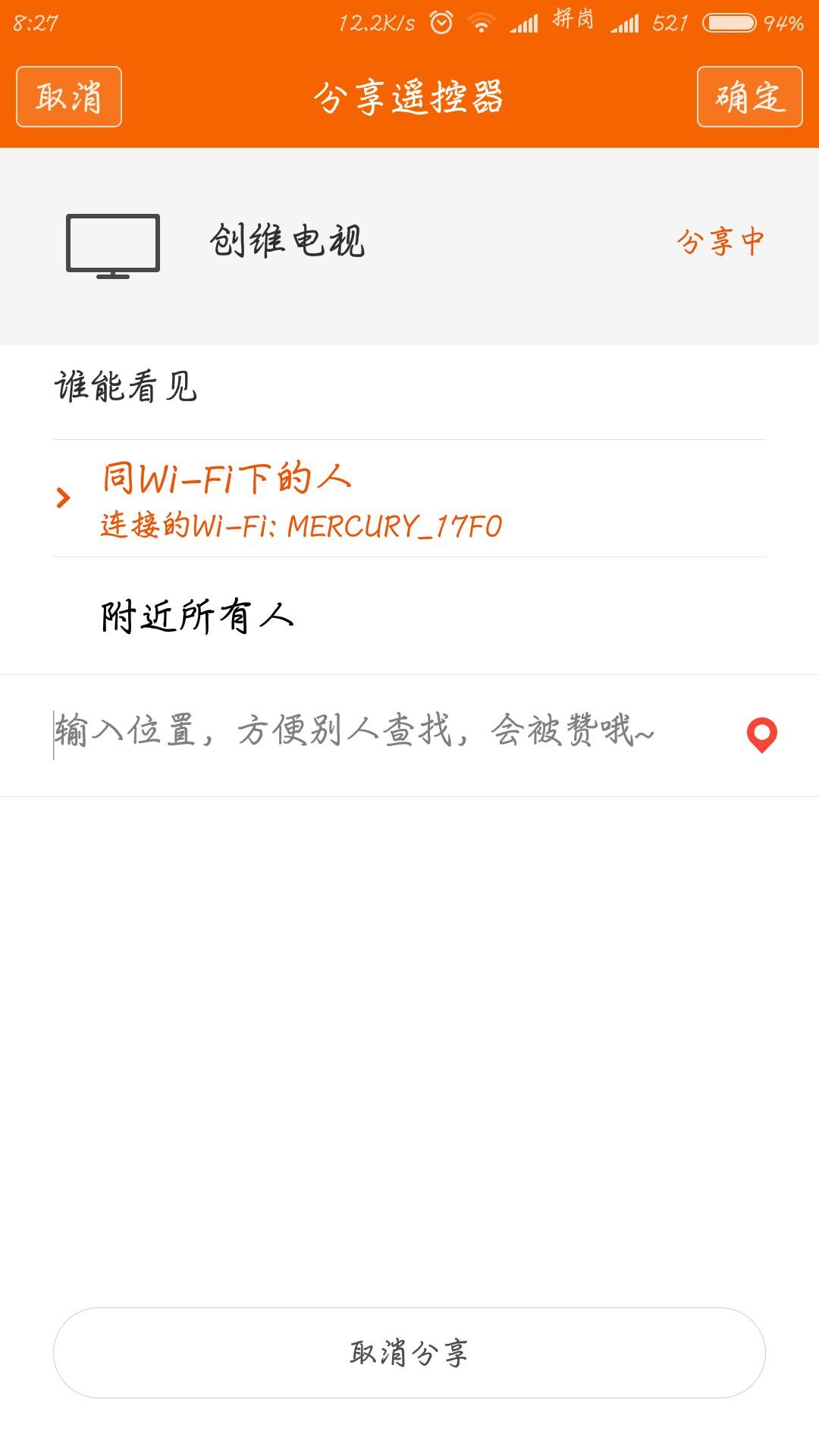This screenshot has width=819, height=1456.
Task: Select the 附近所有人 visibility option
Action: [199, 614]
